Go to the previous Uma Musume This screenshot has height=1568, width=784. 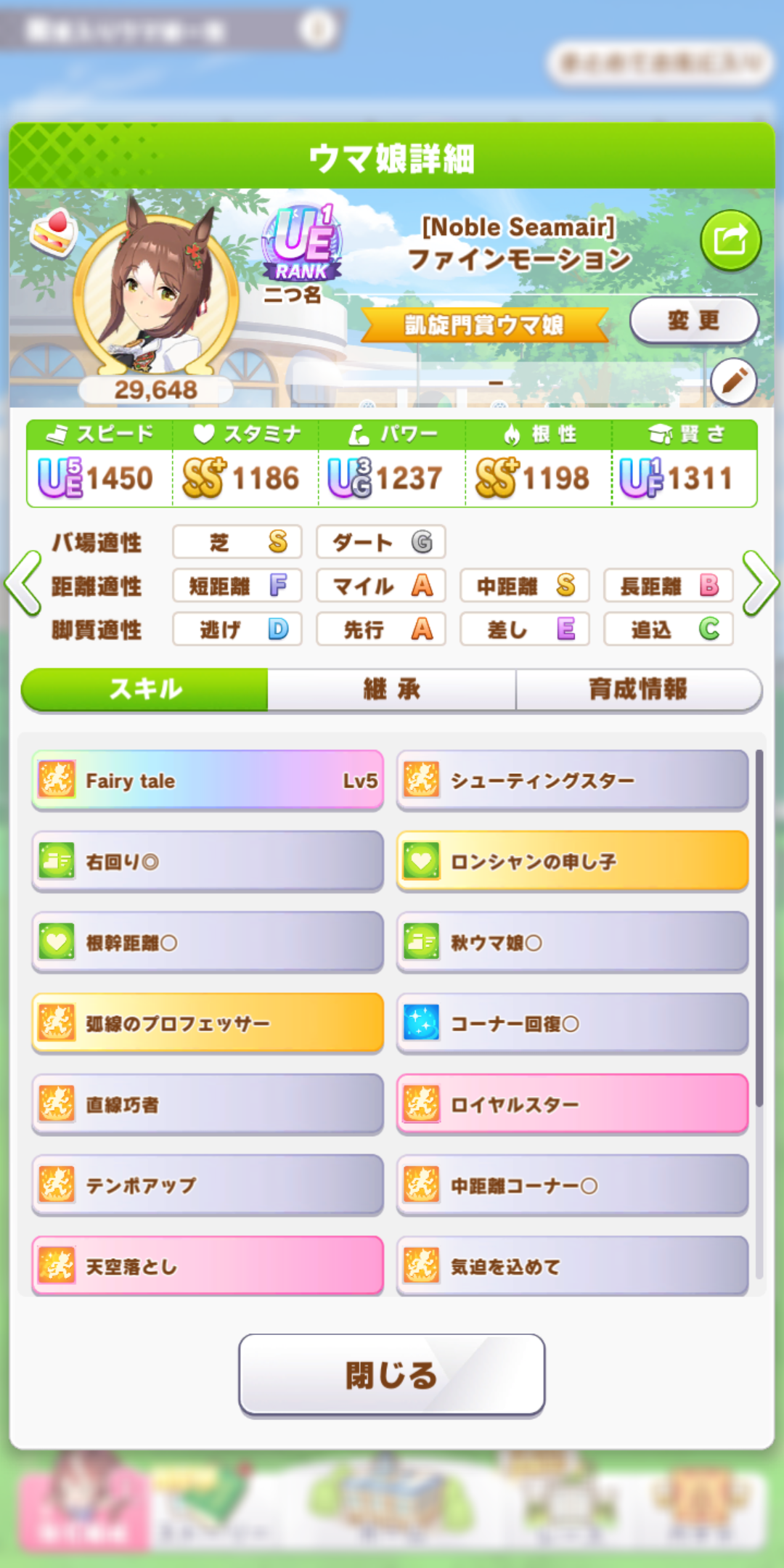23,584
